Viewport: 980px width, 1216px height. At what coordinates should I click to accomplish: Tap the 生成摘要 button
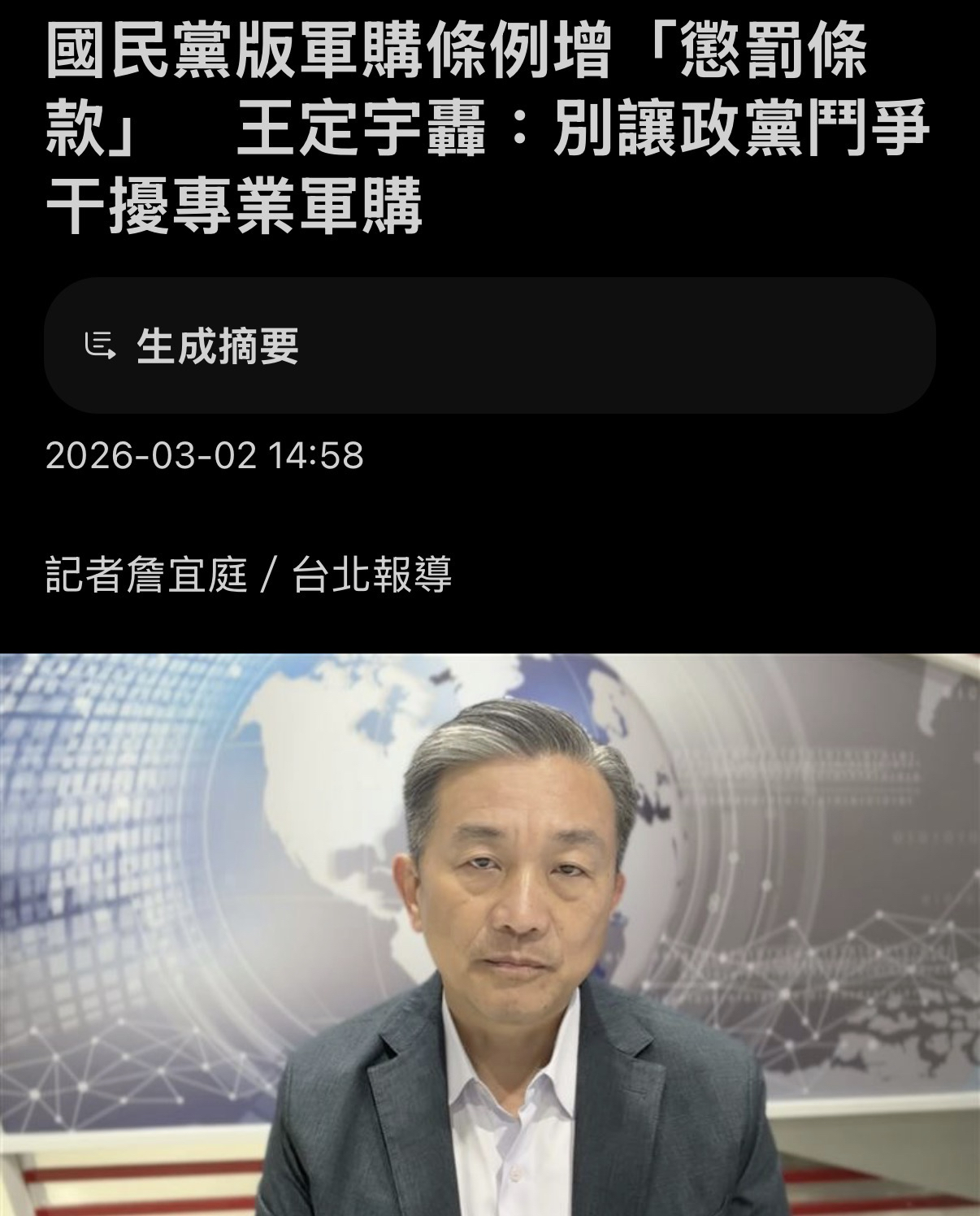coord(489,346)
